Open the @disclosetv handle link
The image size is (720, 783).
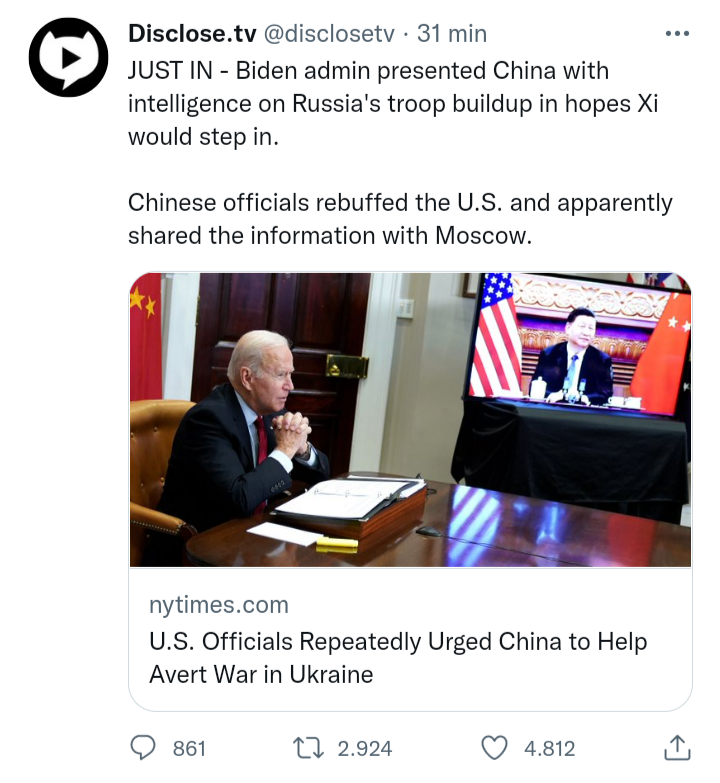[329, 33]
